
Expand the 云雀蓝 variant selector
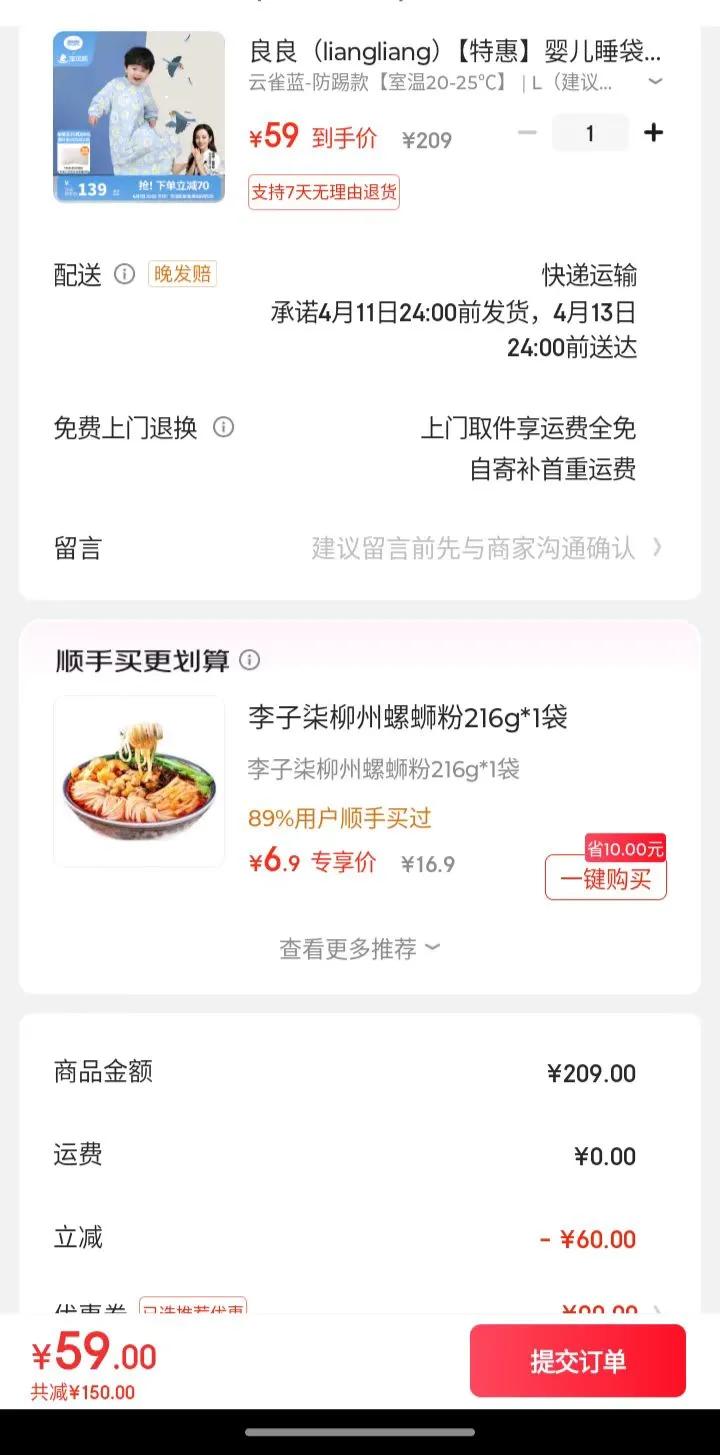coord(655,82)
